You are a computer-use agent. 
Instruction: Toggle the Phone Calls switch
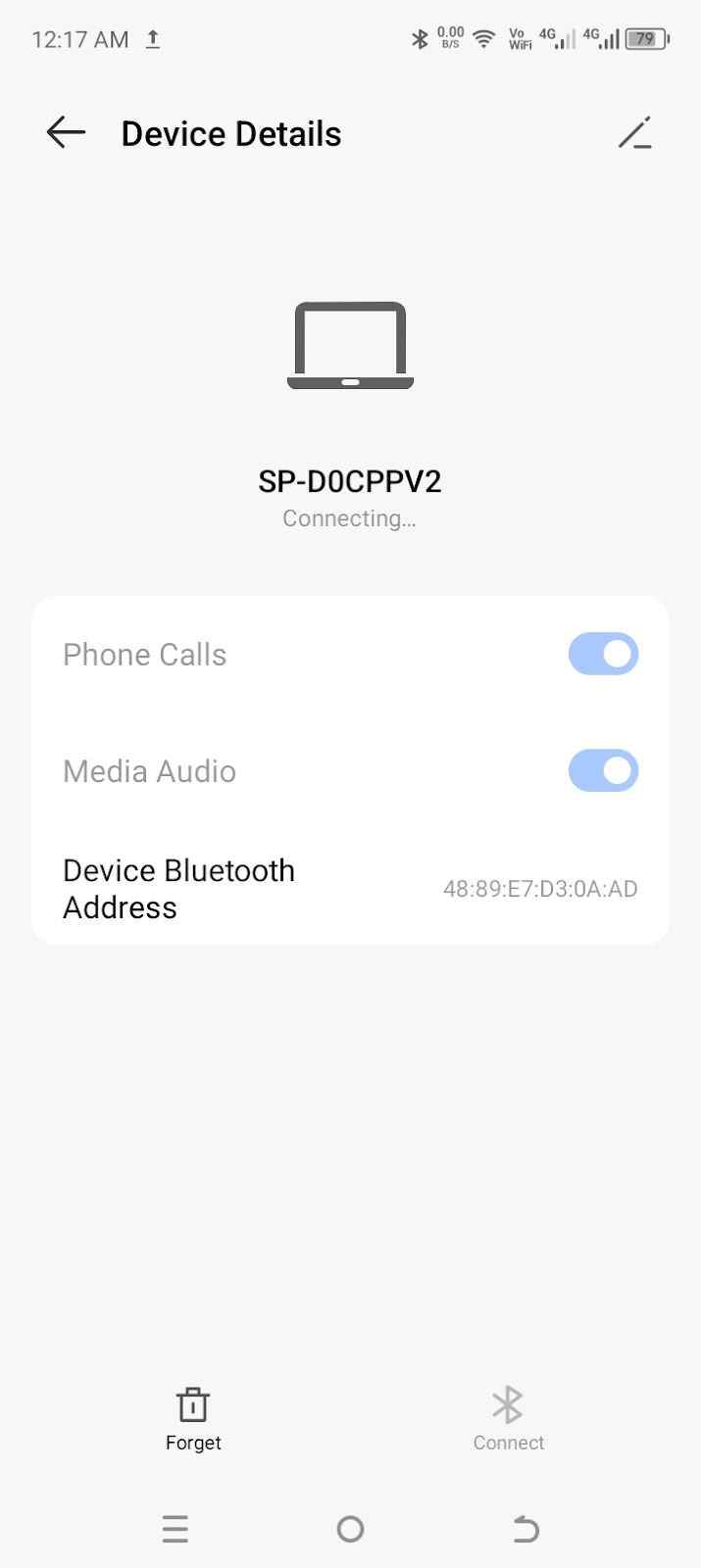(603, 654)
